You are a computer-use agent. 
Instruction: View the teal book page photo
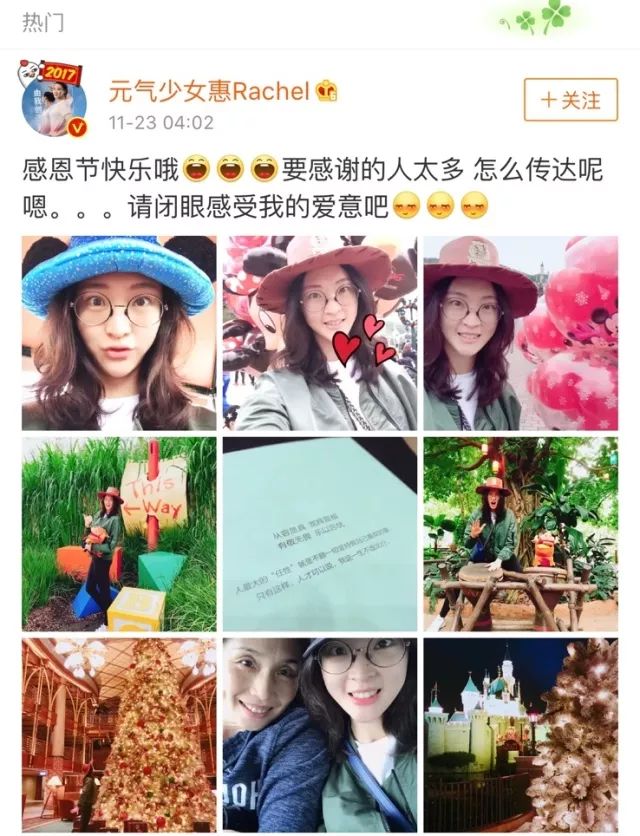pyautogui.click(x=319, y=533)
